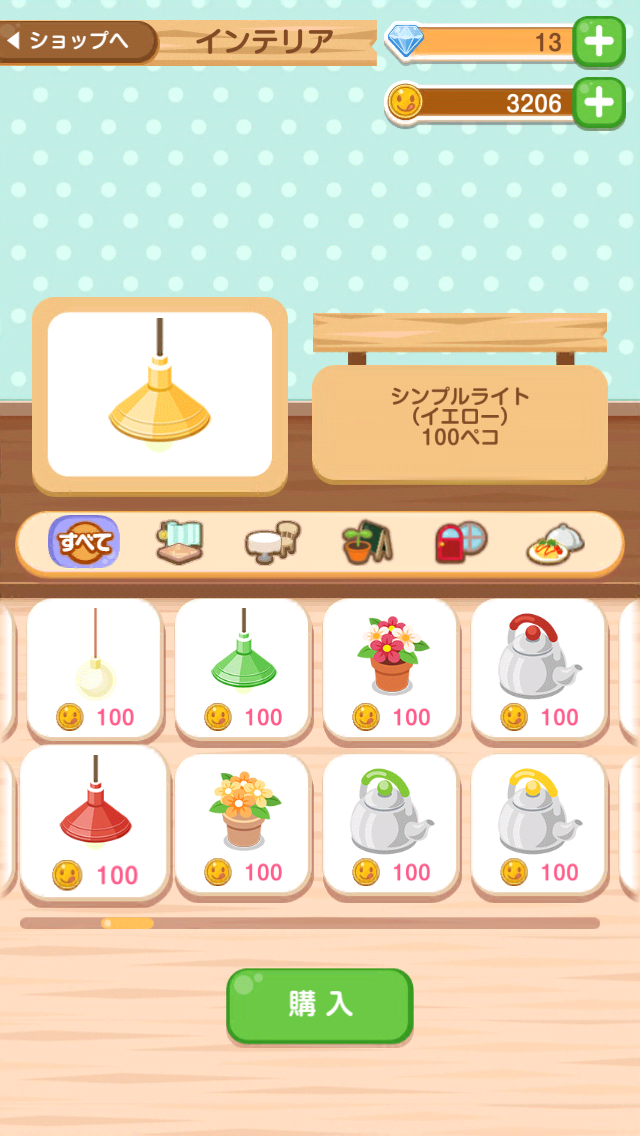Viewport: 640px width, 1136px height.
Task: Tap the 購入 purchase button
Action: (x=319, y=1005)
